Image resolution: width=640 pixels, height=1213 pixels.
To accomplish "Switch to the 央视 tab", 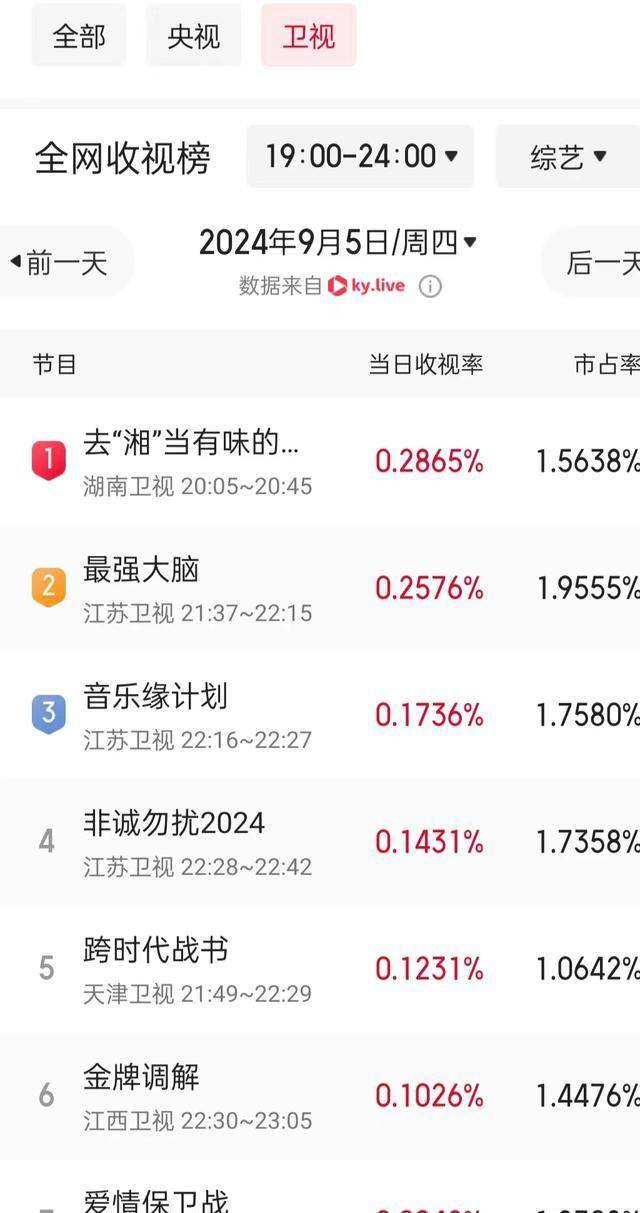I will 194,36.
